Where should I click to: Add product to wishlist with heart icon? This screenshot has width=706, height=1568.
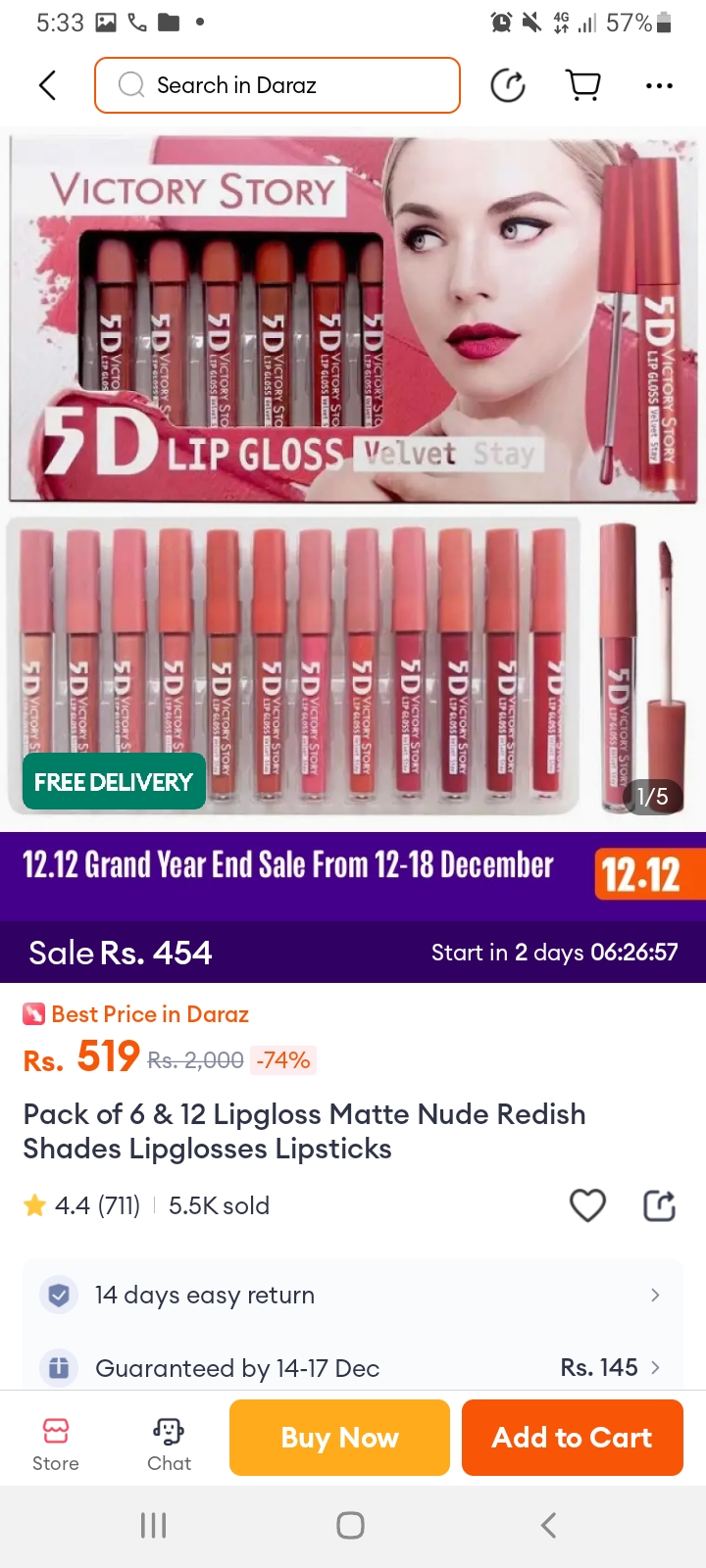click(587, 1205)
